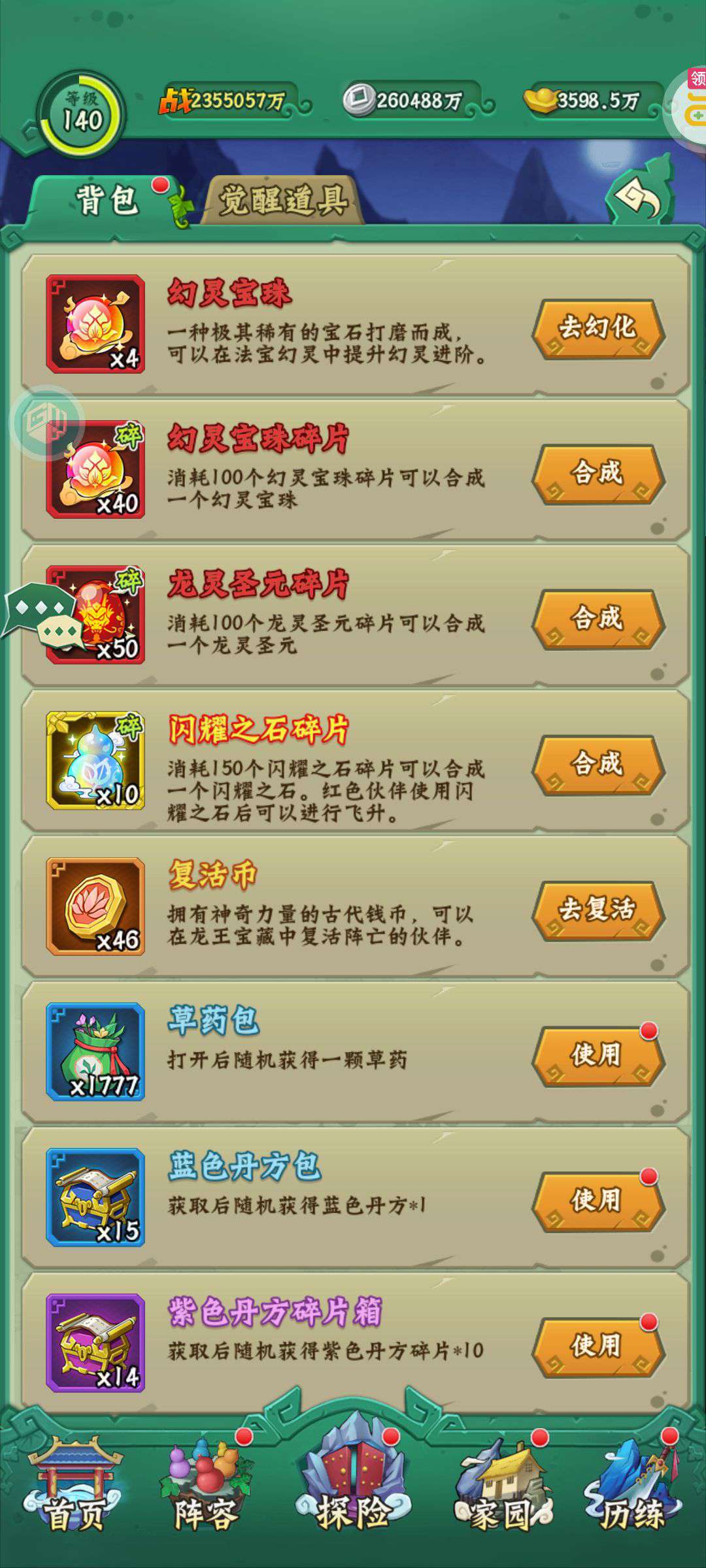Select the 背包 tab
706x1568 pixels.
click(x=107, y=200)
